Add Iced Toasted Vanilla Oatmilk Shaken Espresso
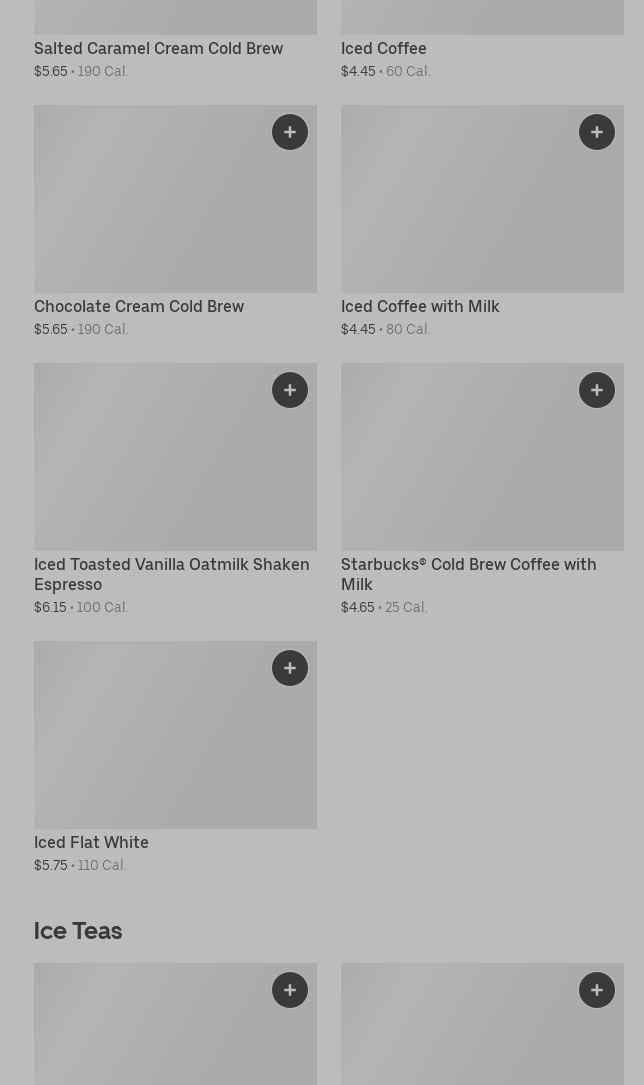Image resolution: width=644 pixels, height=1085 pixels. click(290, 390)
